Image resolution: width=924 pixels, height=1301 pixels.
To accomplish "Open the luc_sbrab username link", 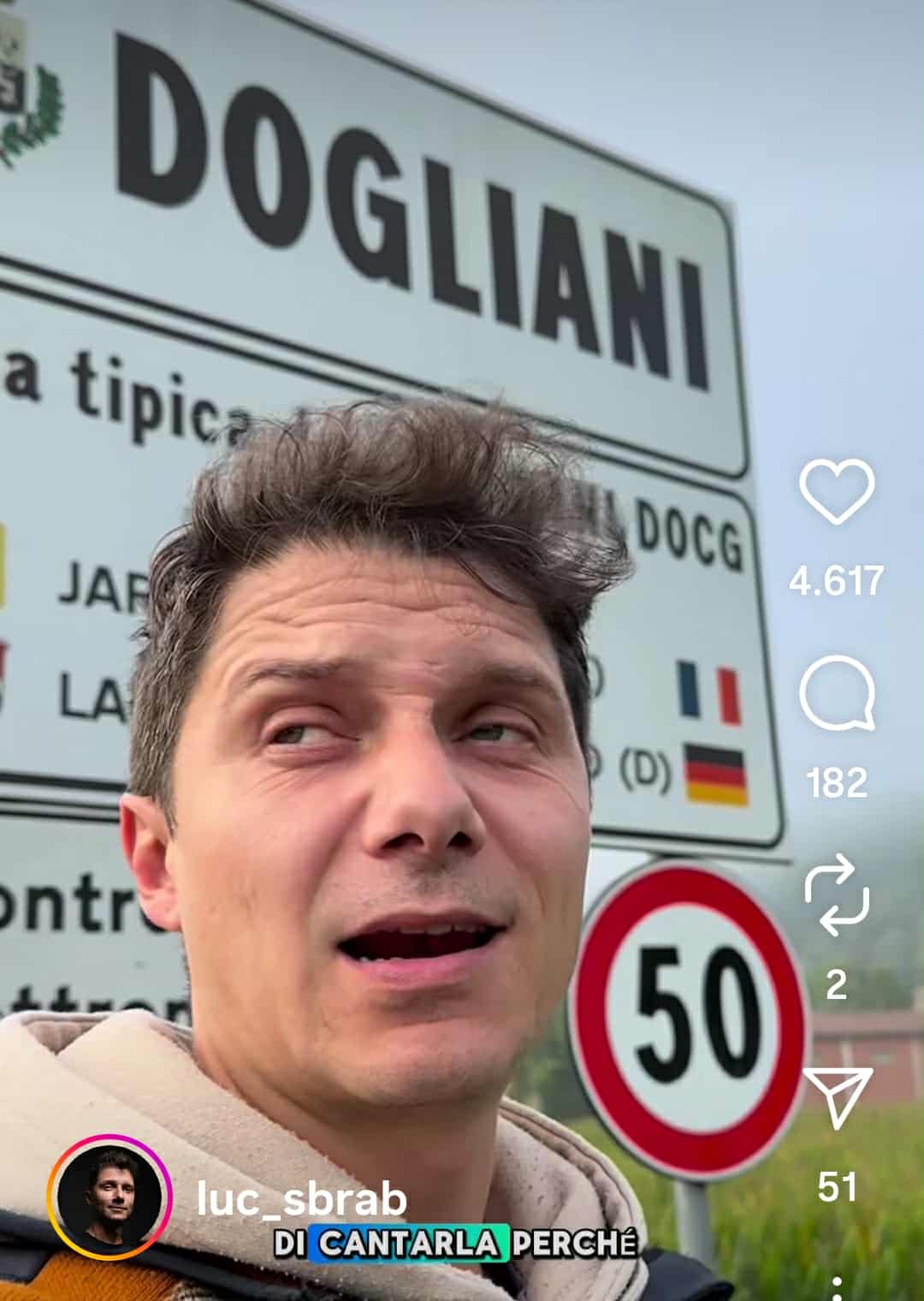I will coord(301,1199).
